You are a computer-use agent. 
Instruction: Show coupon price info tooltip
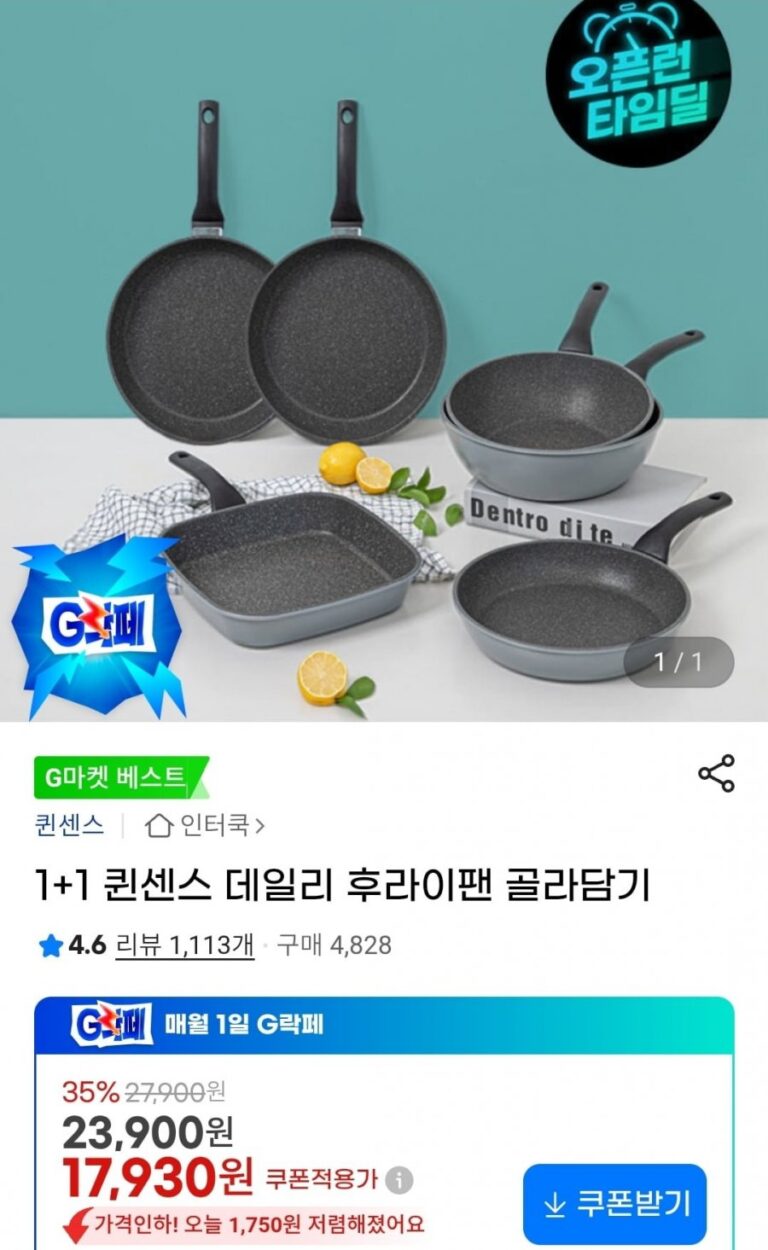coord(399,1180)
